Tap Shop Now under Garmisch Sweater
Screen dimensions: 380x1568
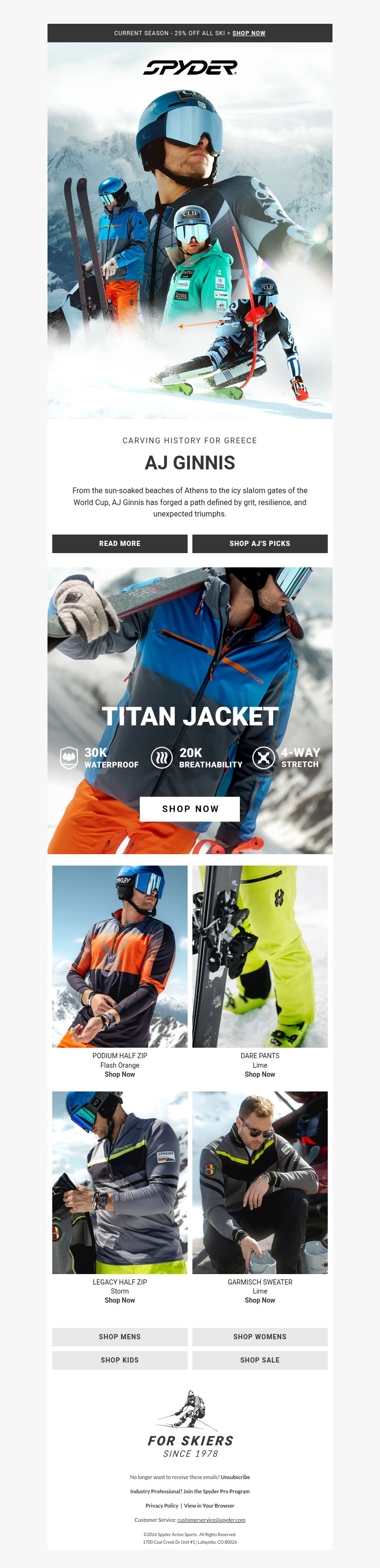260,1300
